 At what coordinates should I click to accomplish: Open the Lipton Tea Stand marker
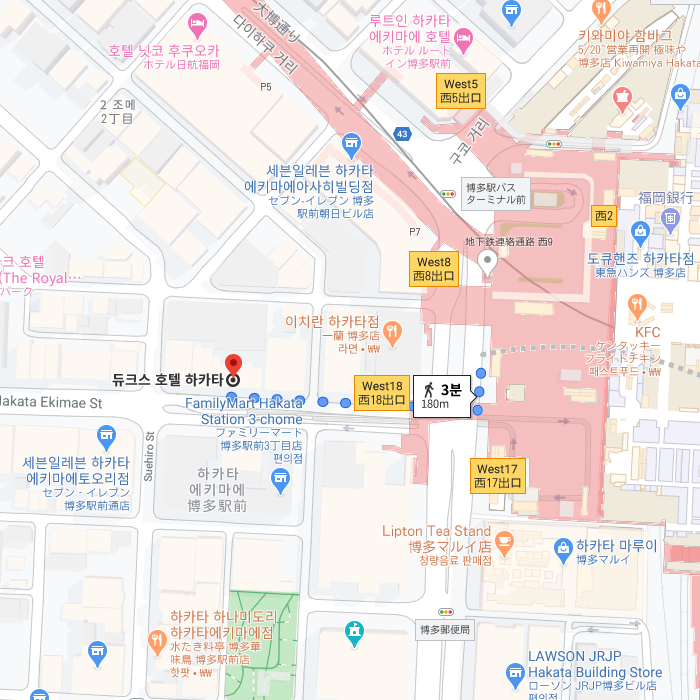click(504, 541)
